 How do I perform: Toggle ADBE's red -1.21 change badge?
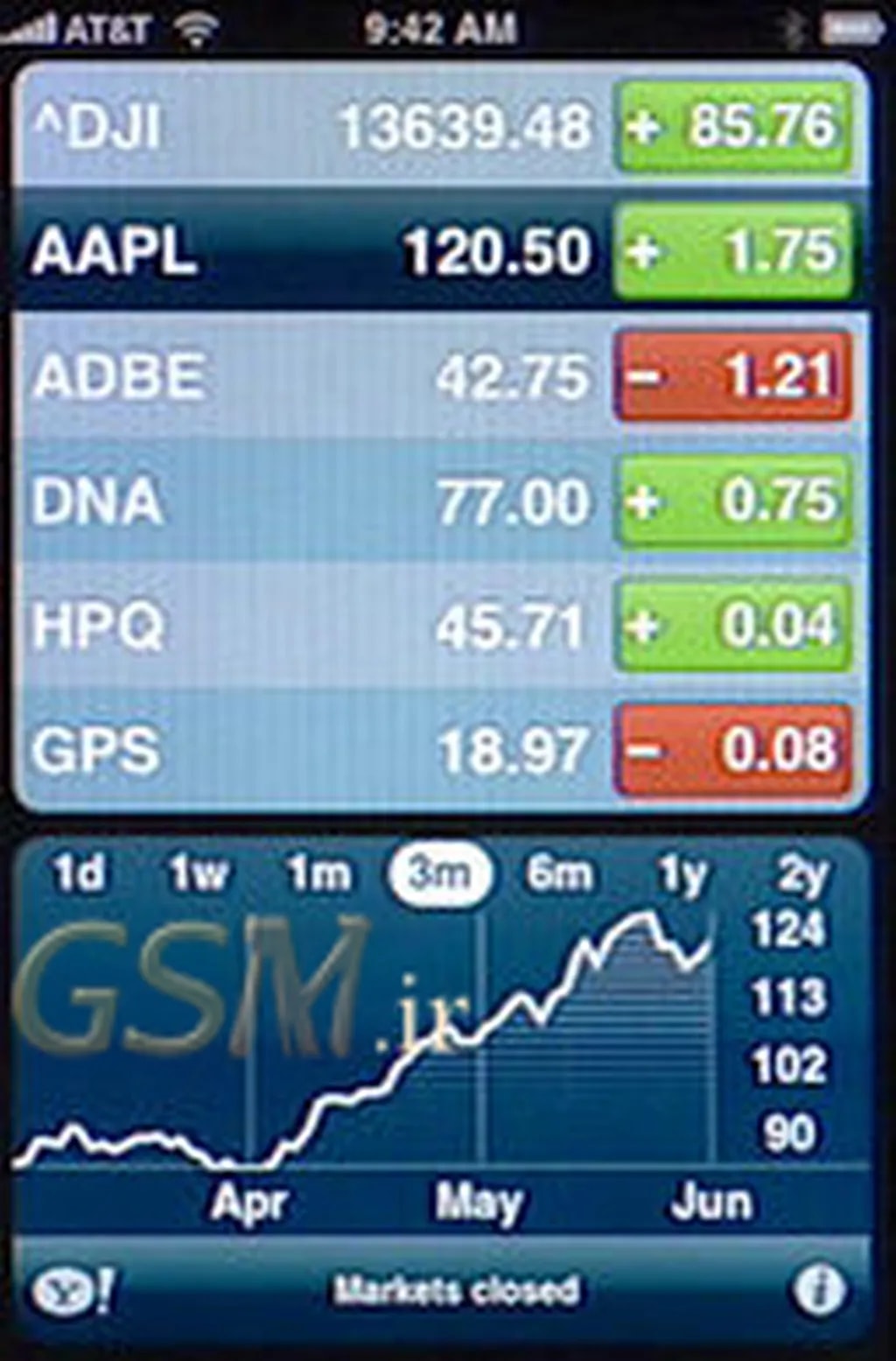coord(733,376)
